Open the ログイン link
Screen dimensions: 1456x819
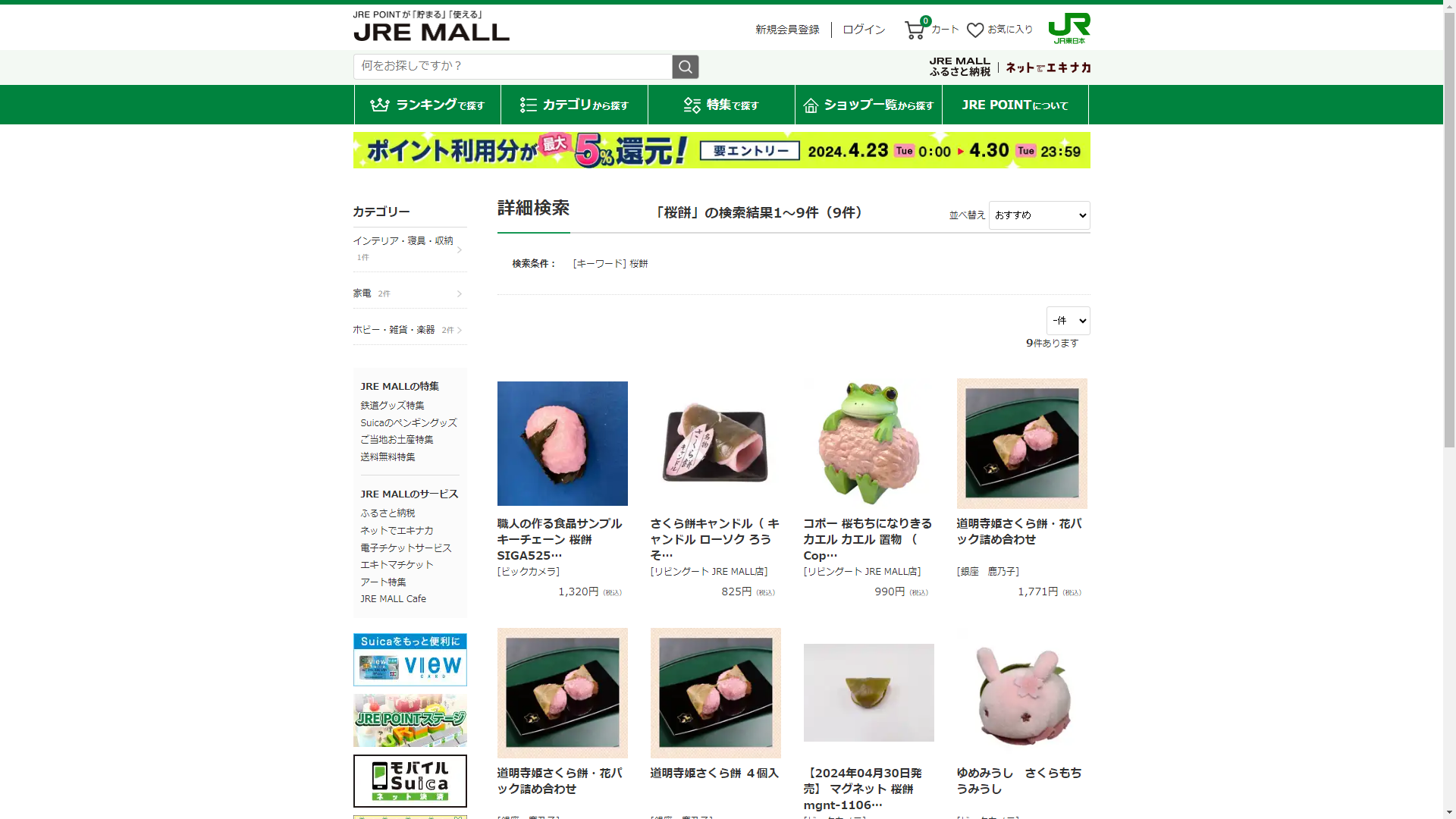pyautogui.click(x=864, y=30)
